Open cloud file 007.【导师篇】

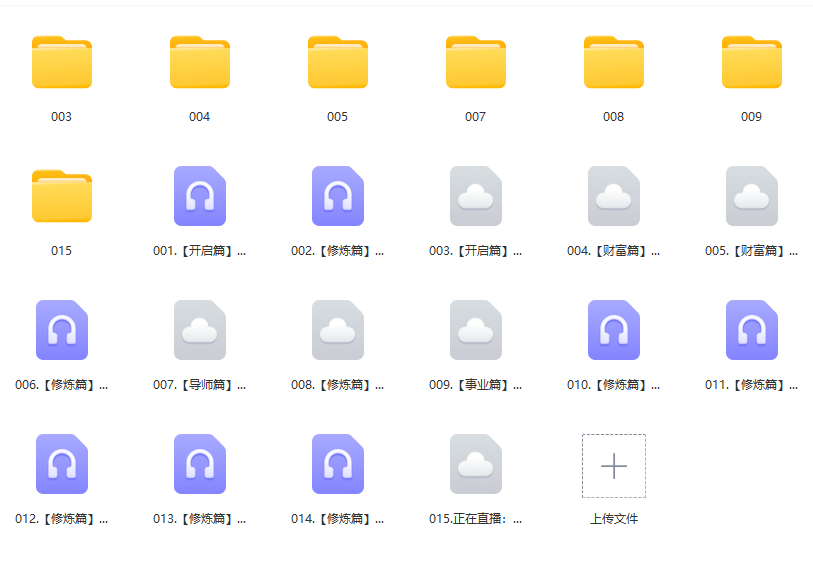(x=200, y=330)
